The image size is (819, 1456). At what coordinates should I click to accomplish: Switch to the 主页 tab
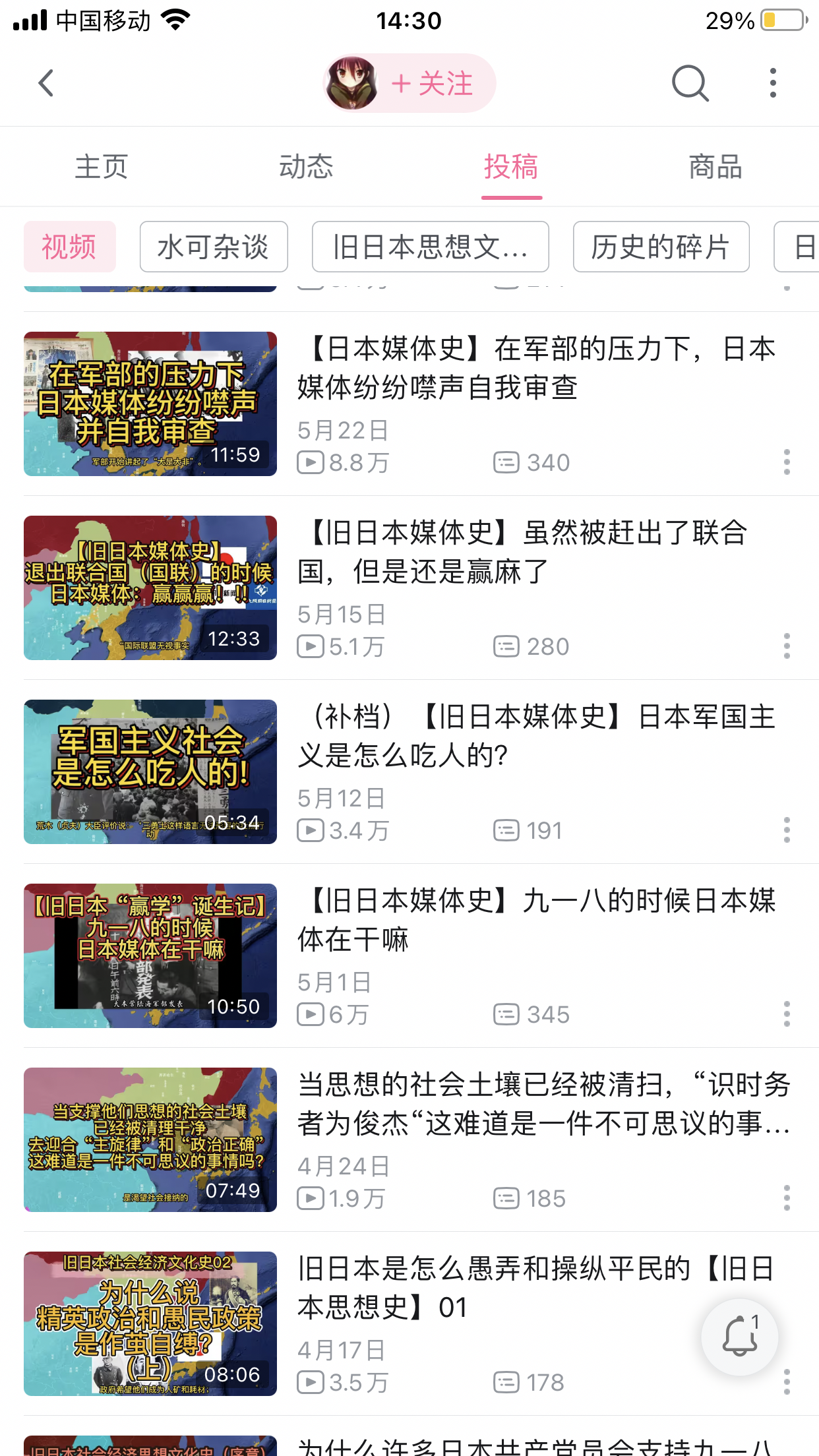tap(102, 167)
